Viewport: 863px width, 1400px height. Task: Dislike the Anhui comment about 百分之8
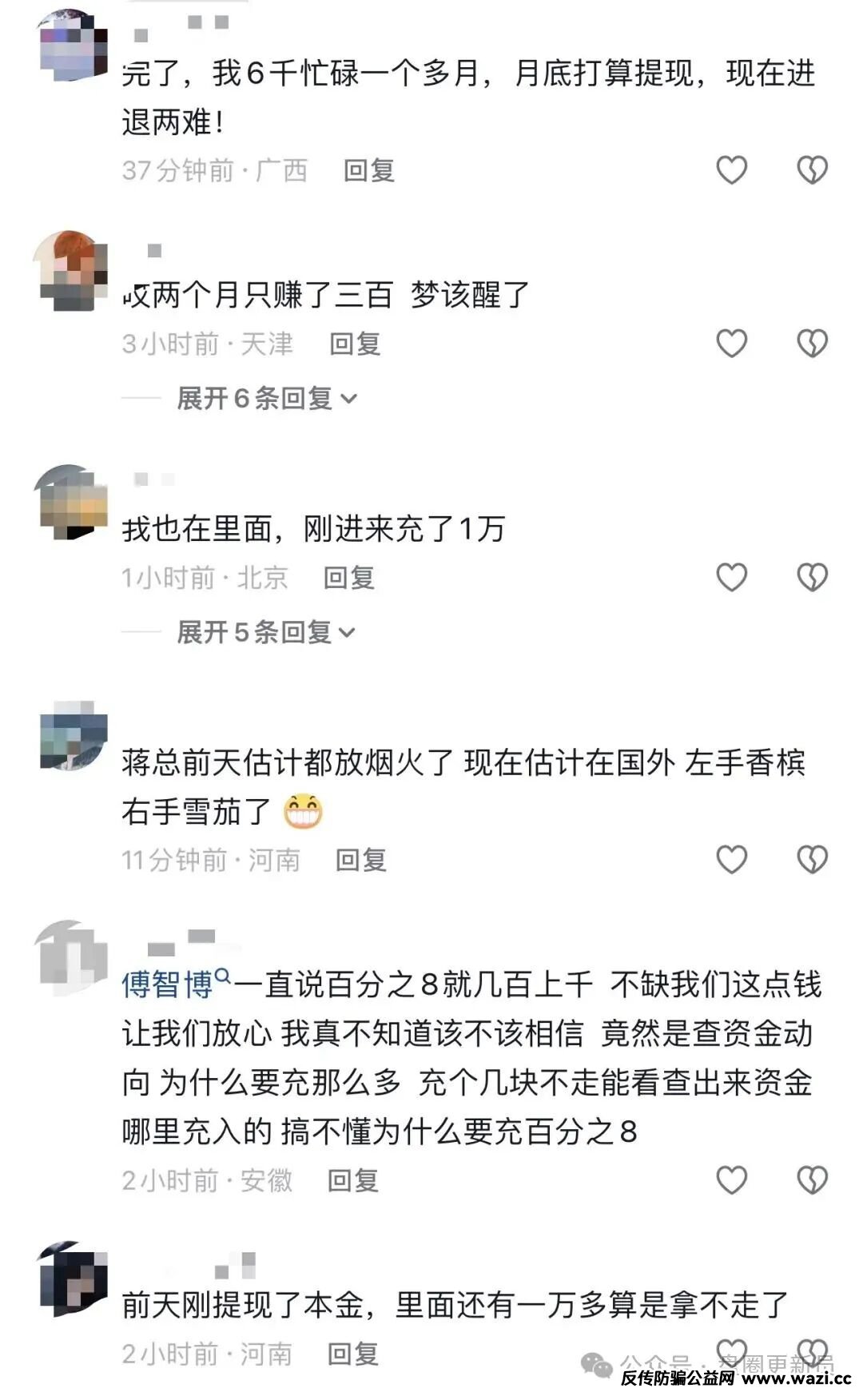812,1180
